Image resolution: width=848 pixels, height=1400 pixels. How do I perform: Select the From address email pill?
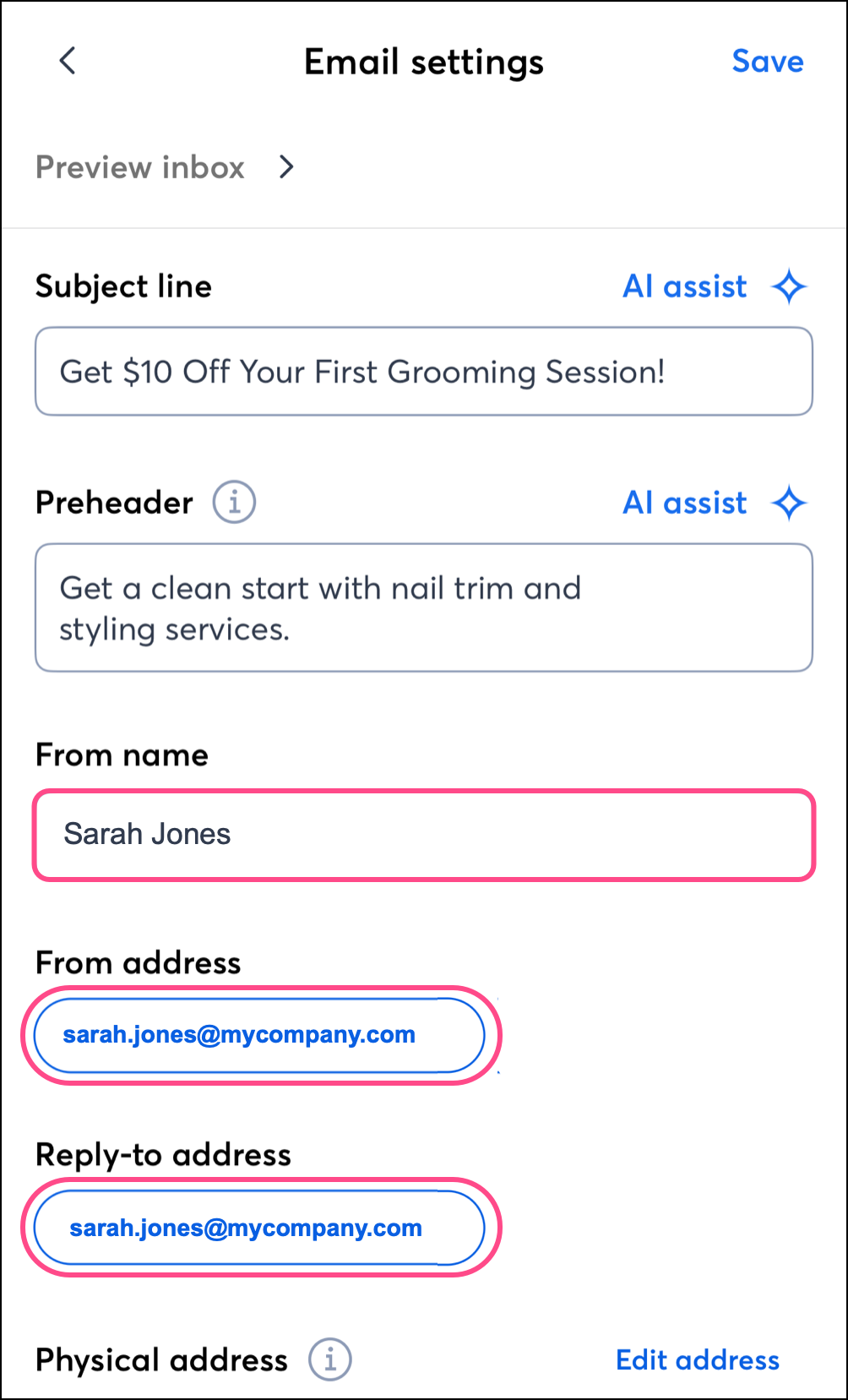259,1035
